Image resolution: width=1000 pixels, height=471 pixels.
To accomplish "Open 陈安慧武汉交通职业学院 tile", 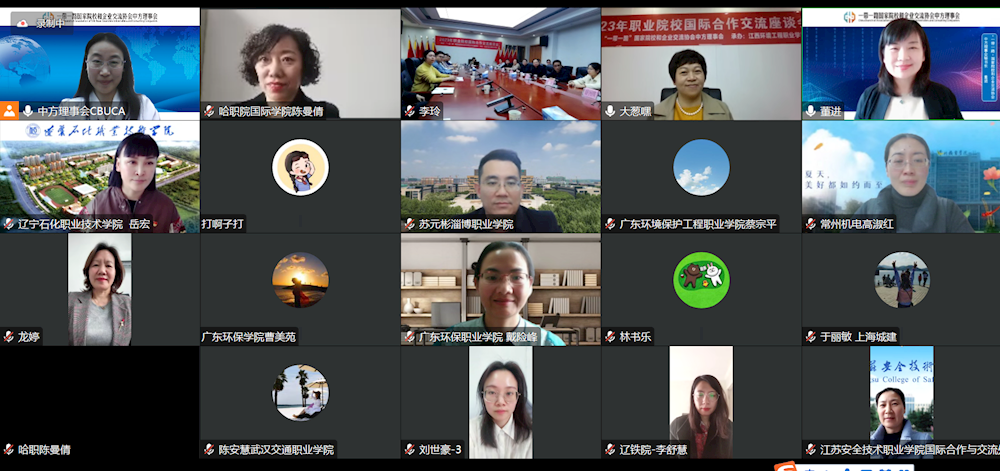I will coord(300,403).
